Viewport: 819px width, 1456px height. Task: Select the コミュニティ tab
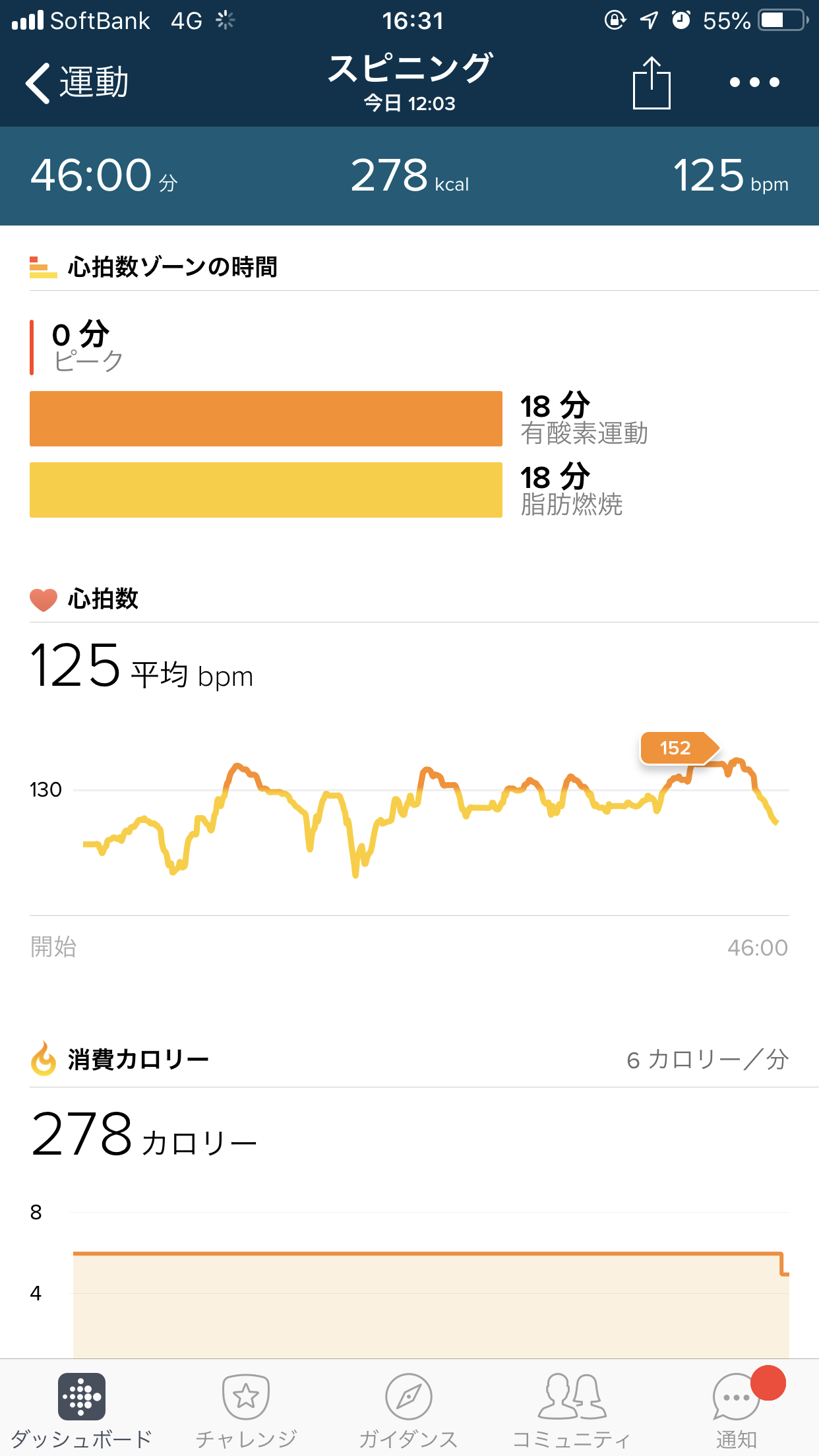[x=572, y=1409]
